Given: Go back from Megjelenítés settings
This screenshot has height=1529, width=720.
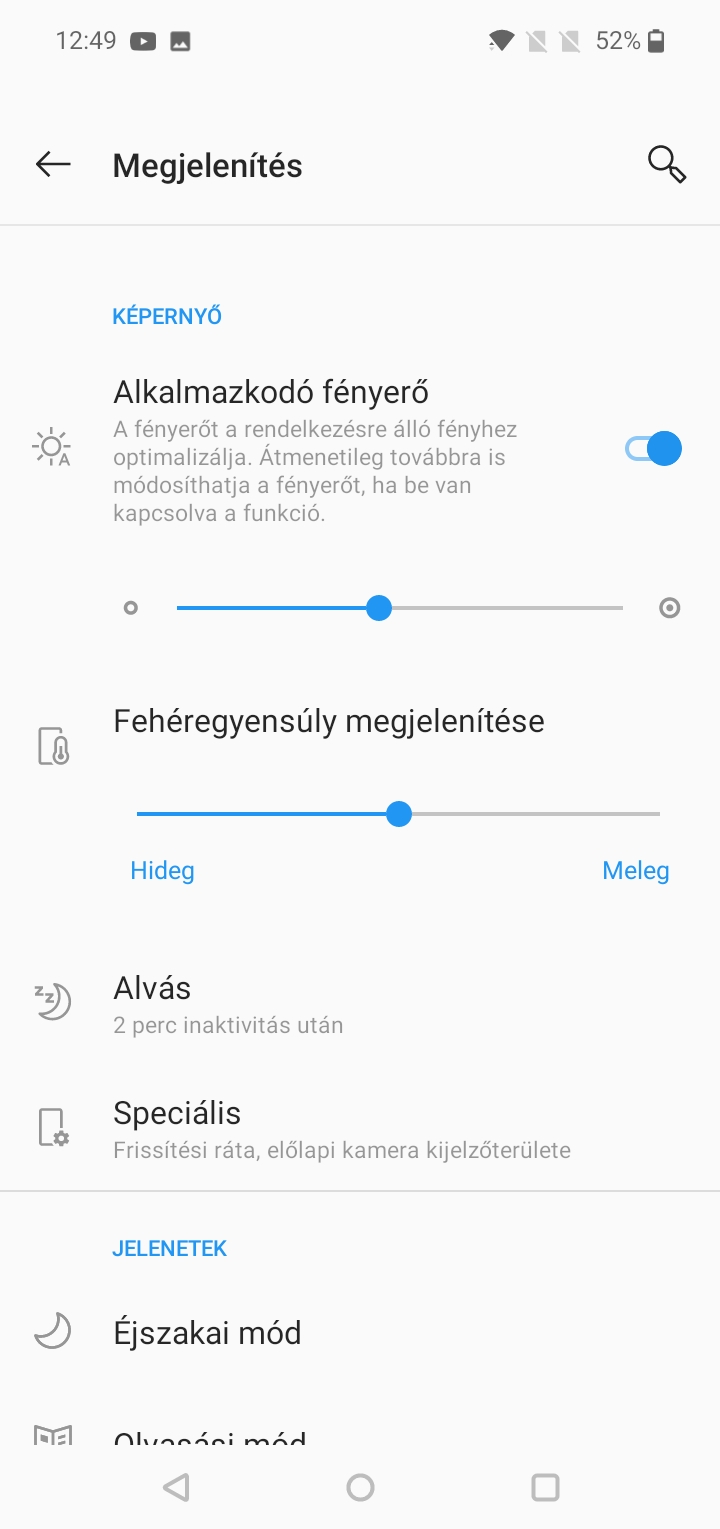Looking at the screenshot, I should [x=53, y=164].
